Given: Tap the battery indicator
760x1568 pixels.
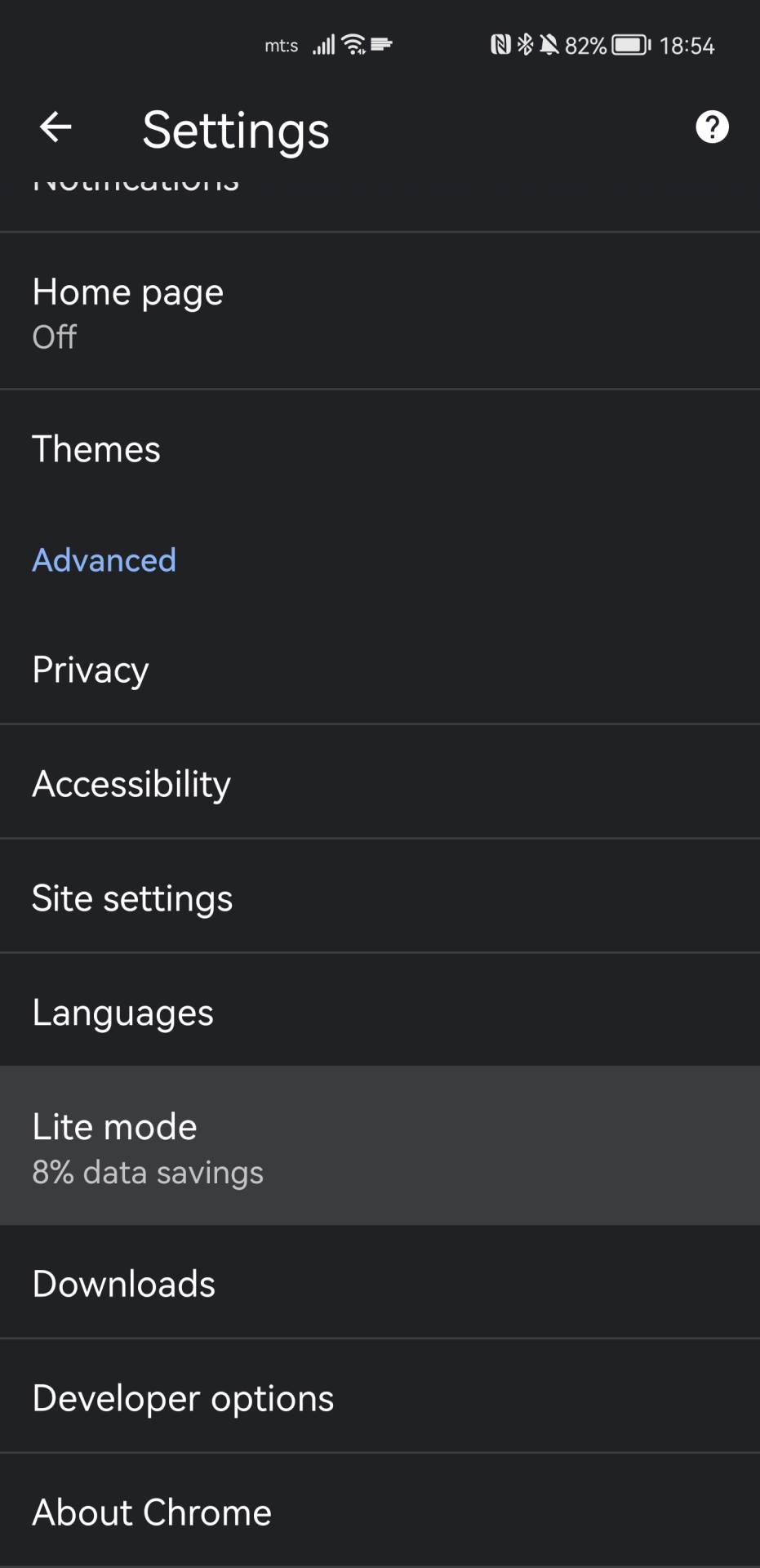Looking at the screenshot, I should (629, 45).
